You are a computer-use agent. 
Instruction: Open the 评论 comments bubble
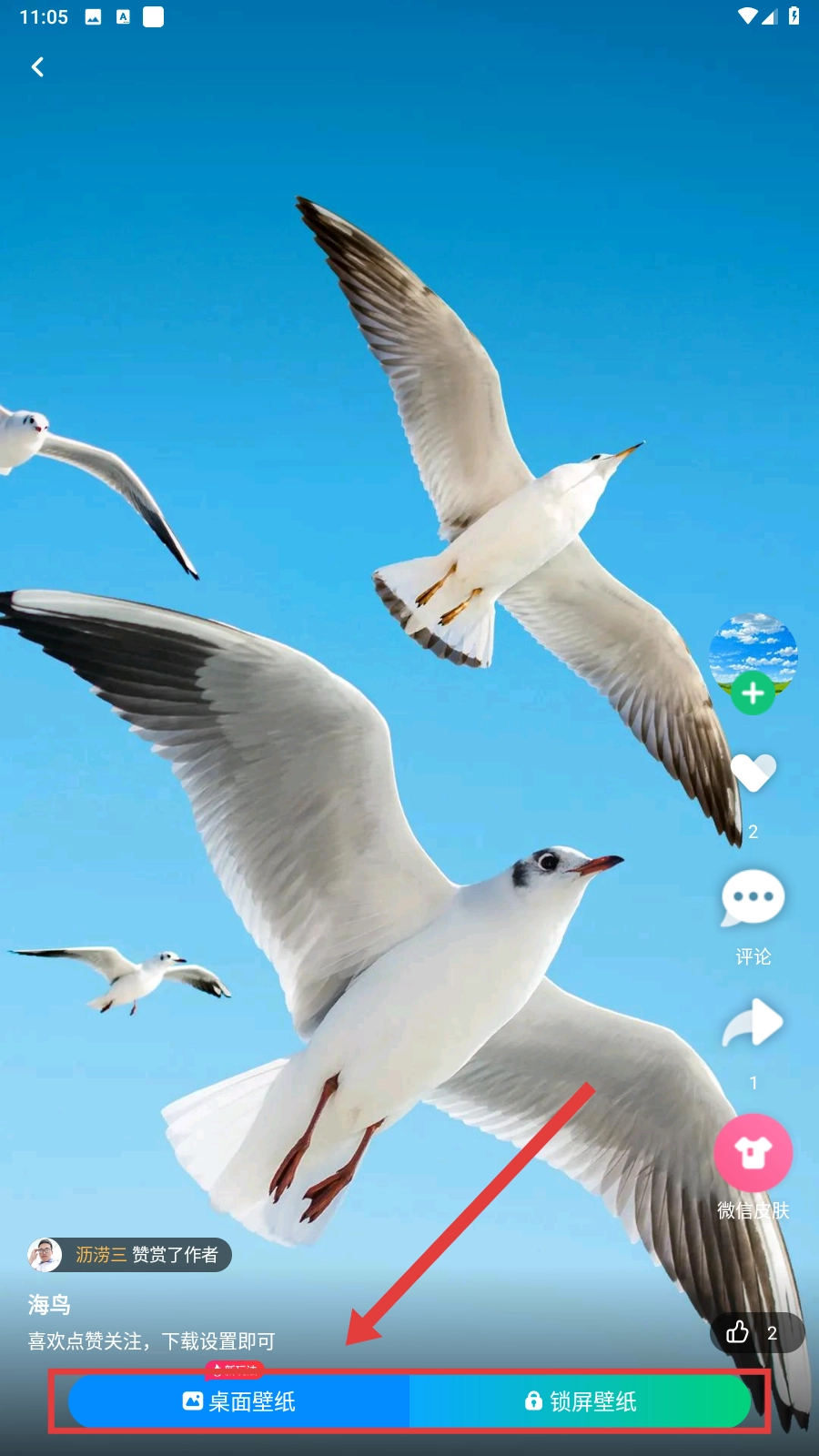[753, 898]
